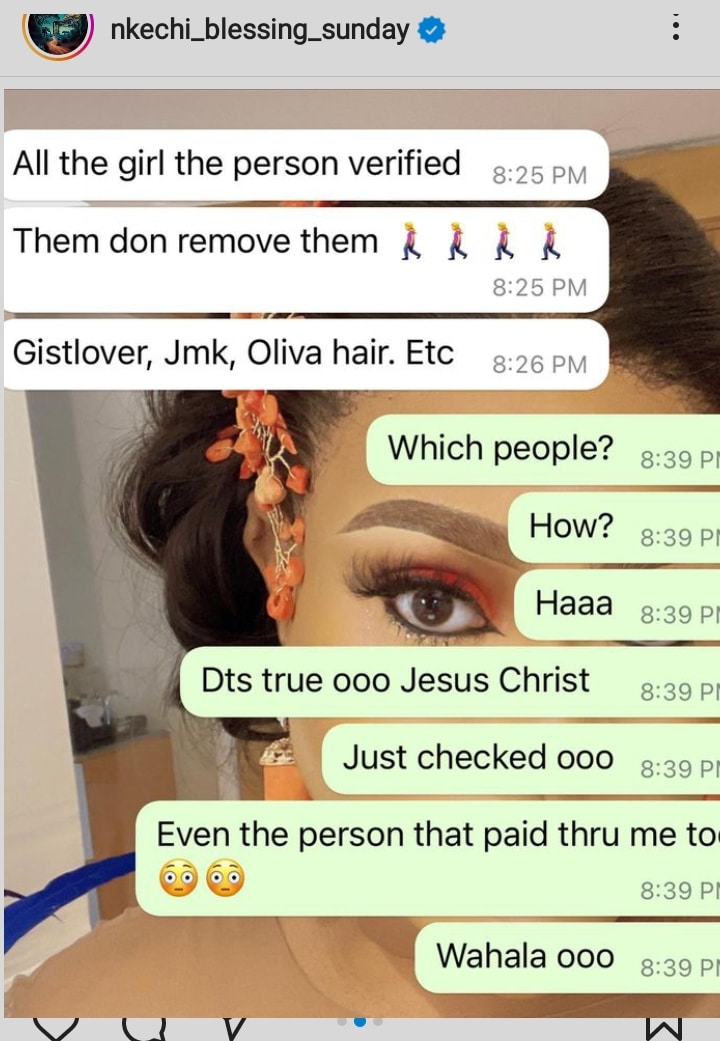Open comments on this post

(x=145, y=1027)
